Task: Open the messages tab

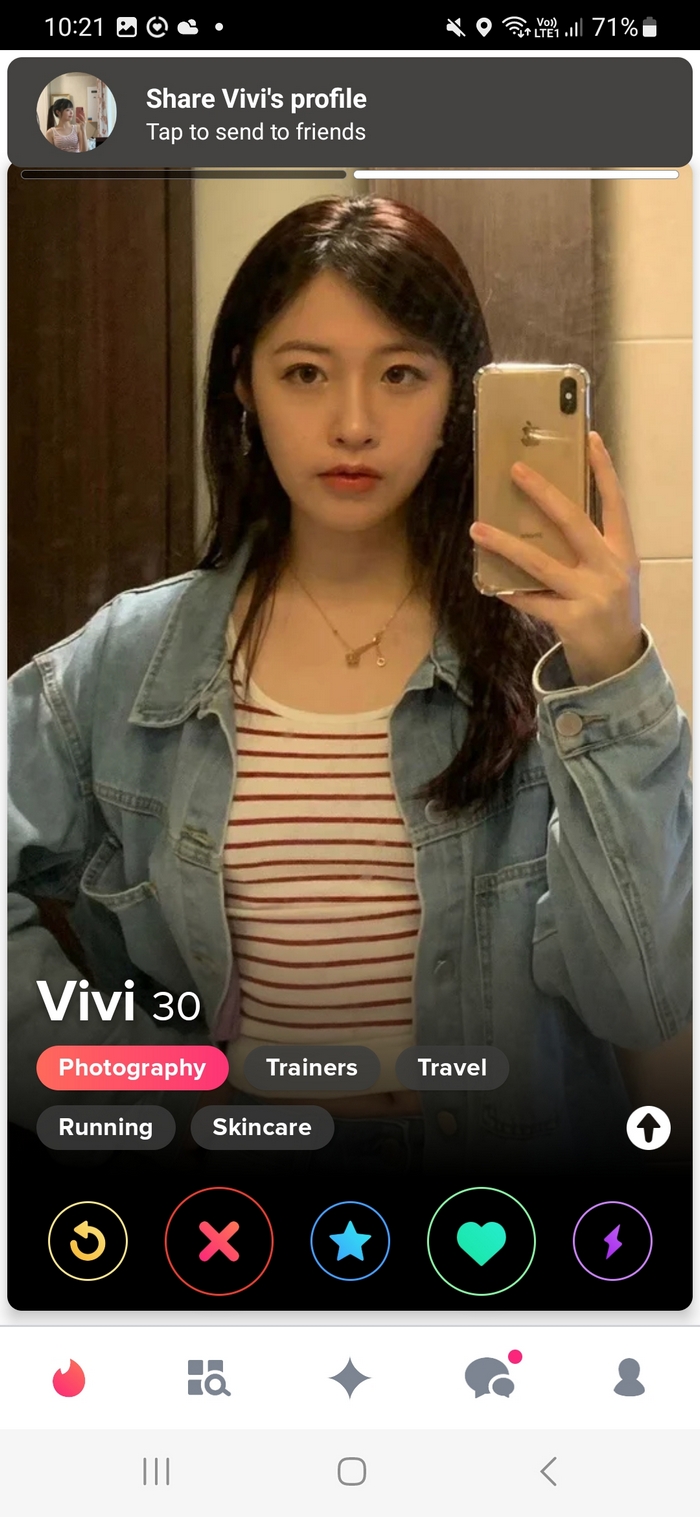Action: (490, 1379)
